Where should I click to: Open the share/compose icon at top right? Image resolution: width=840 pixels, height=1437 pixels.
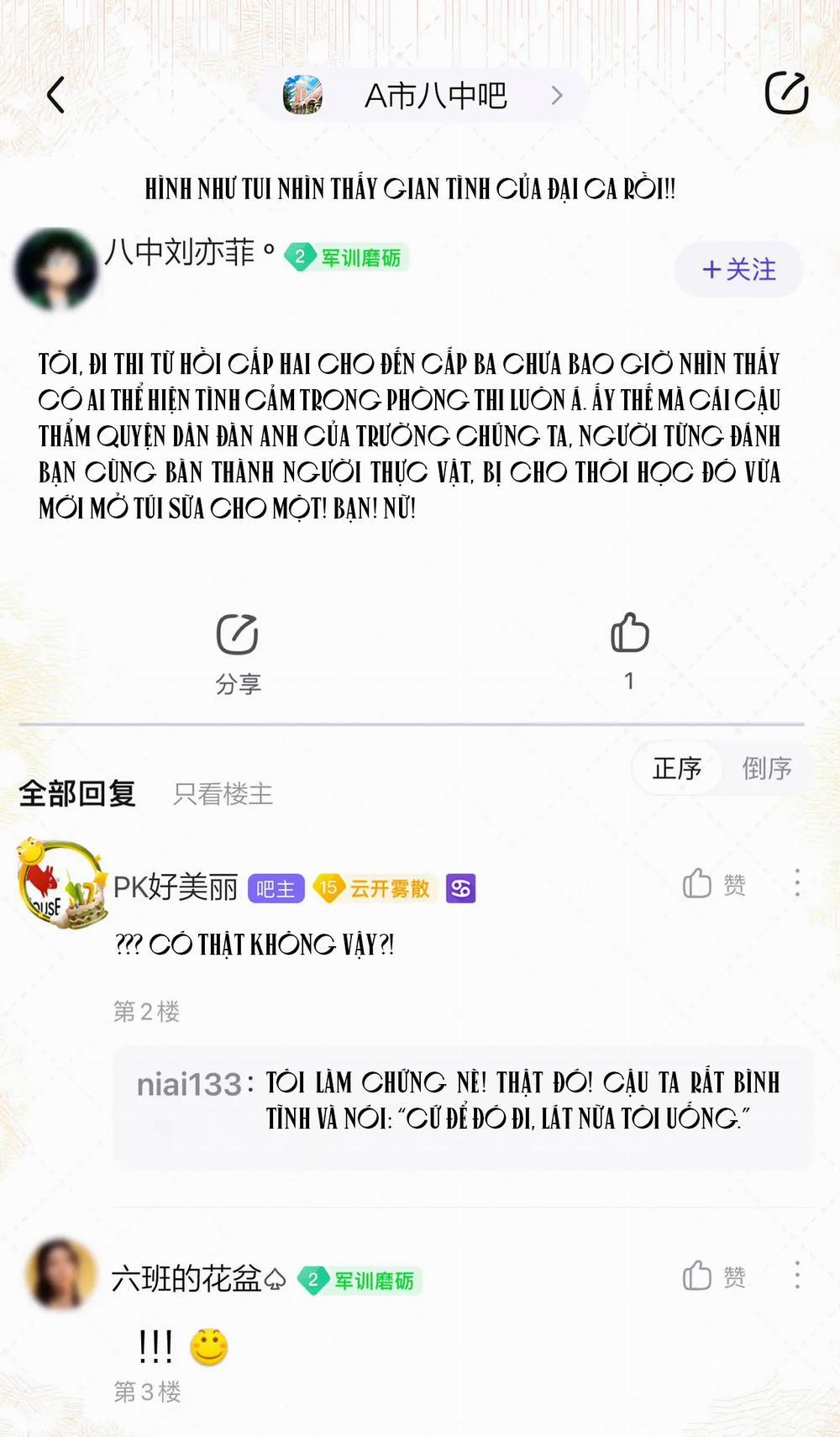[785, 92]
